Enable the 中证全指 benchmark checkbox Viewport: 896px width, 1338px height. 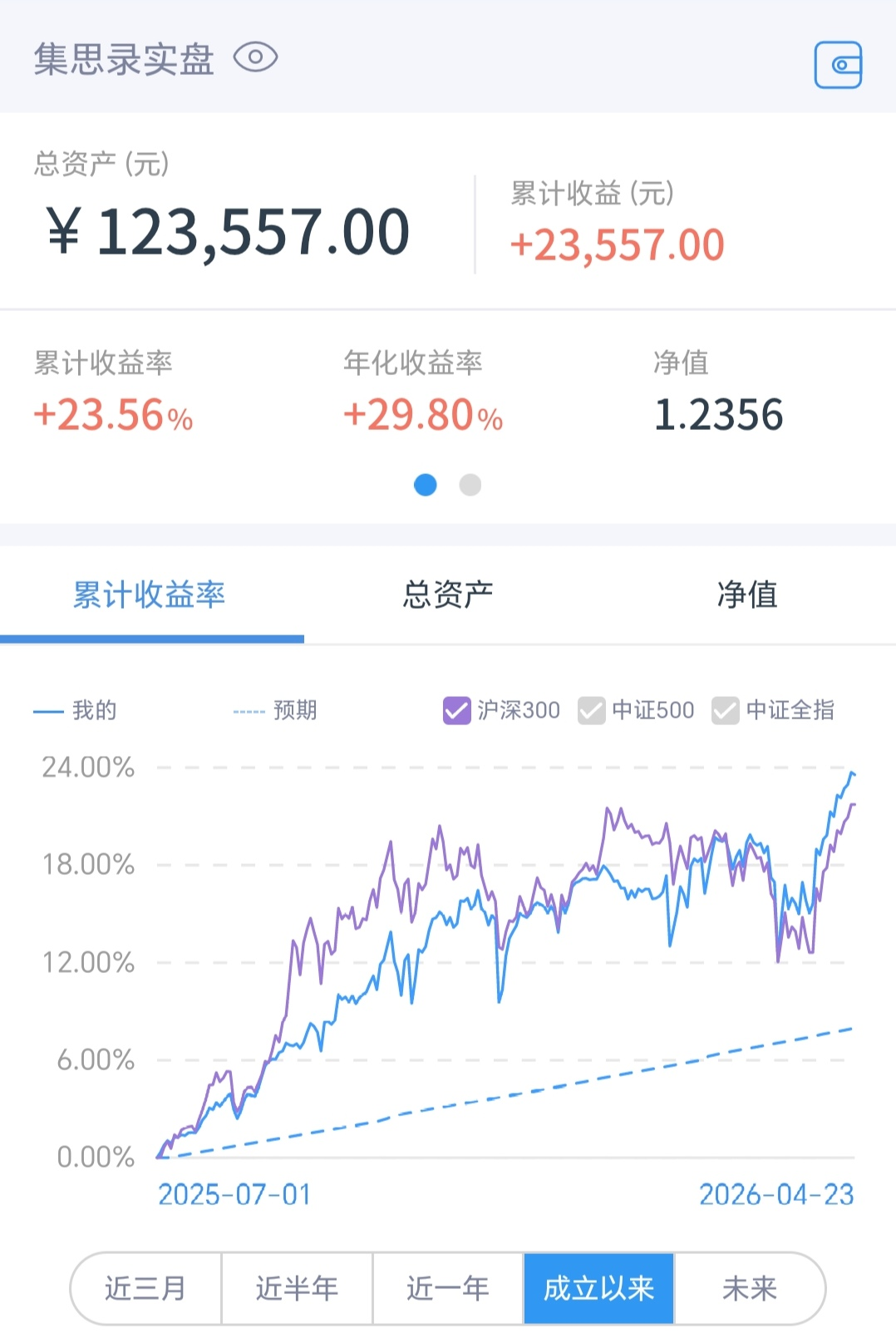[725, 710]
